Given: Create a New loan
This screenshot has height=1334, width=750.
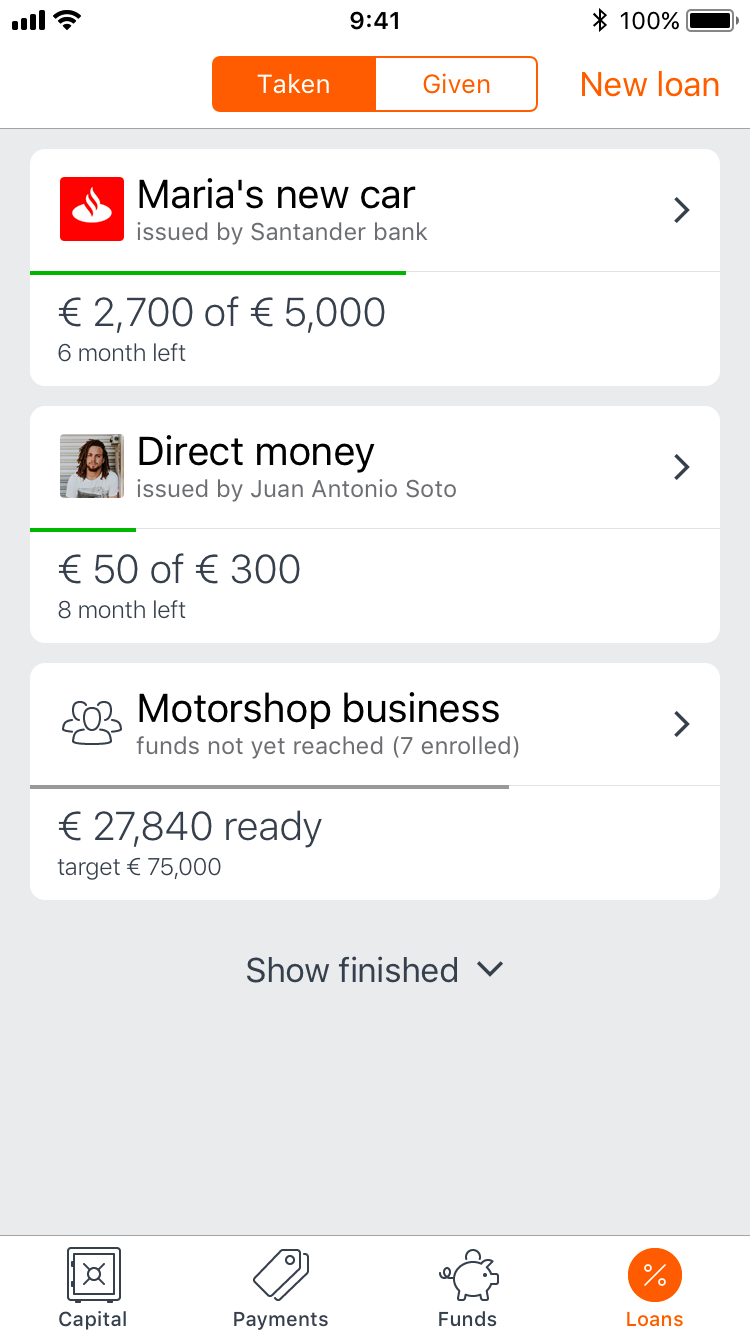Looking at the screenshot, I should pyautogui.click(x=650, y=85).
